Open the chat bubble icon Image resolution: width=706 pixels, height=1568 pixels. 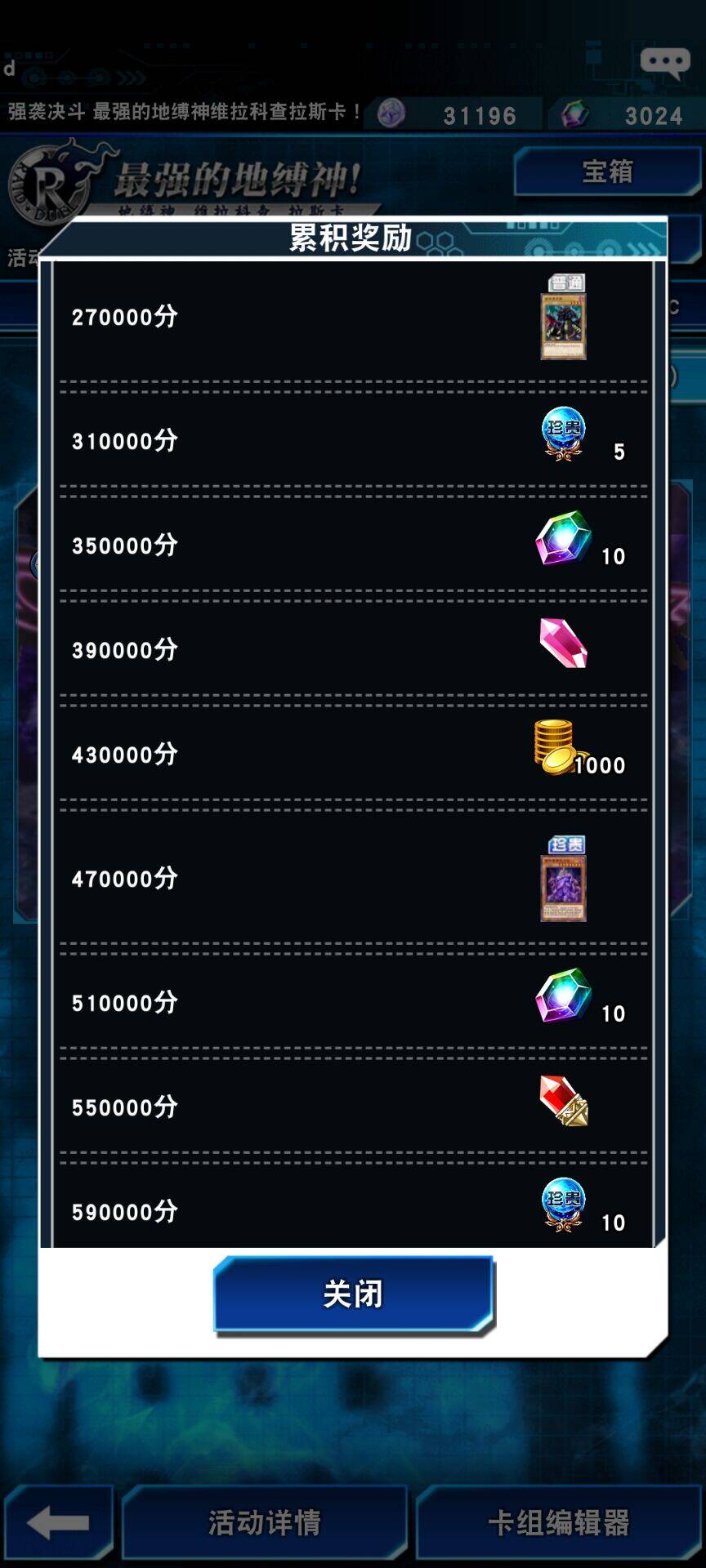pyautogui.click(x=664, y=63)
